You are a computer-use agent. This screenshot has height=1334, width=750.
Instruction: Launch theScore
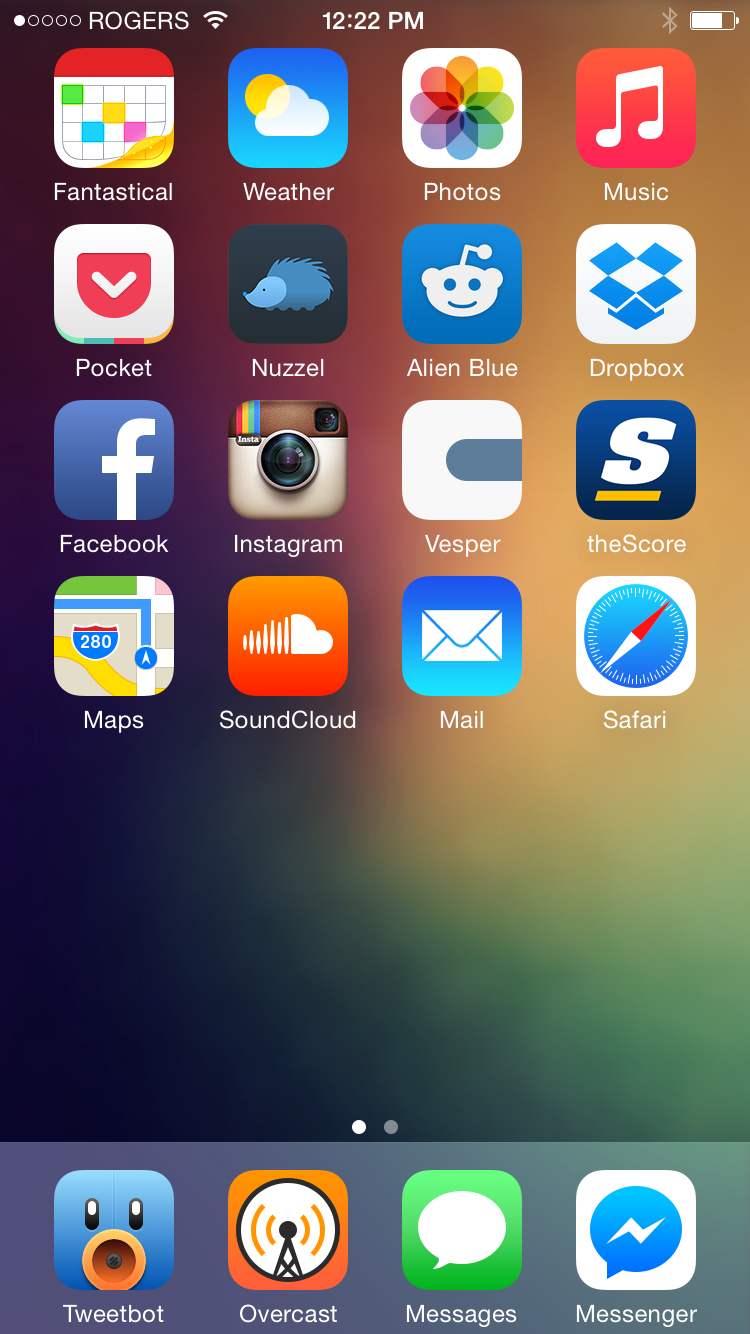pyautogui.click(x=636, y=460)
